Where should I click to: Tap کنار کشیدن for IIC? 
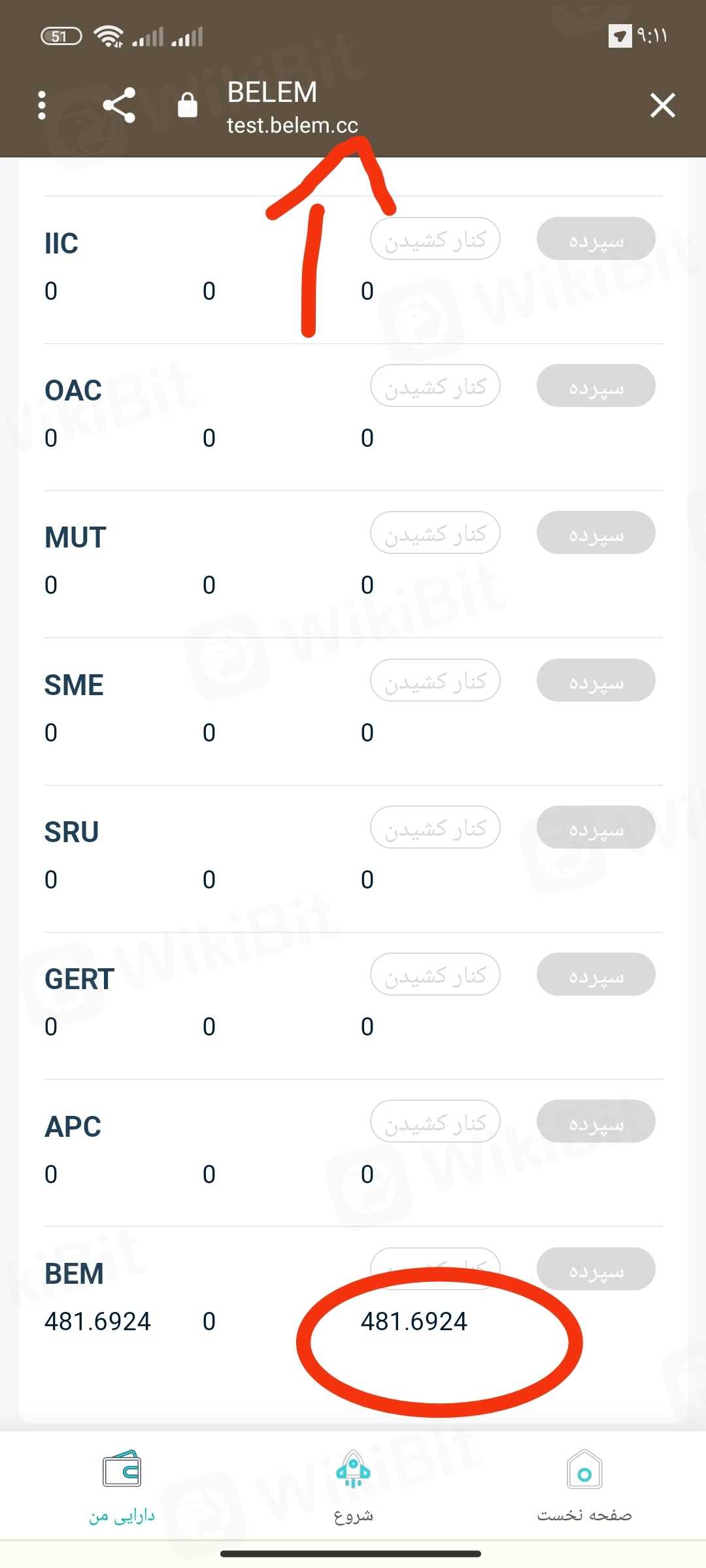(435, 239)
